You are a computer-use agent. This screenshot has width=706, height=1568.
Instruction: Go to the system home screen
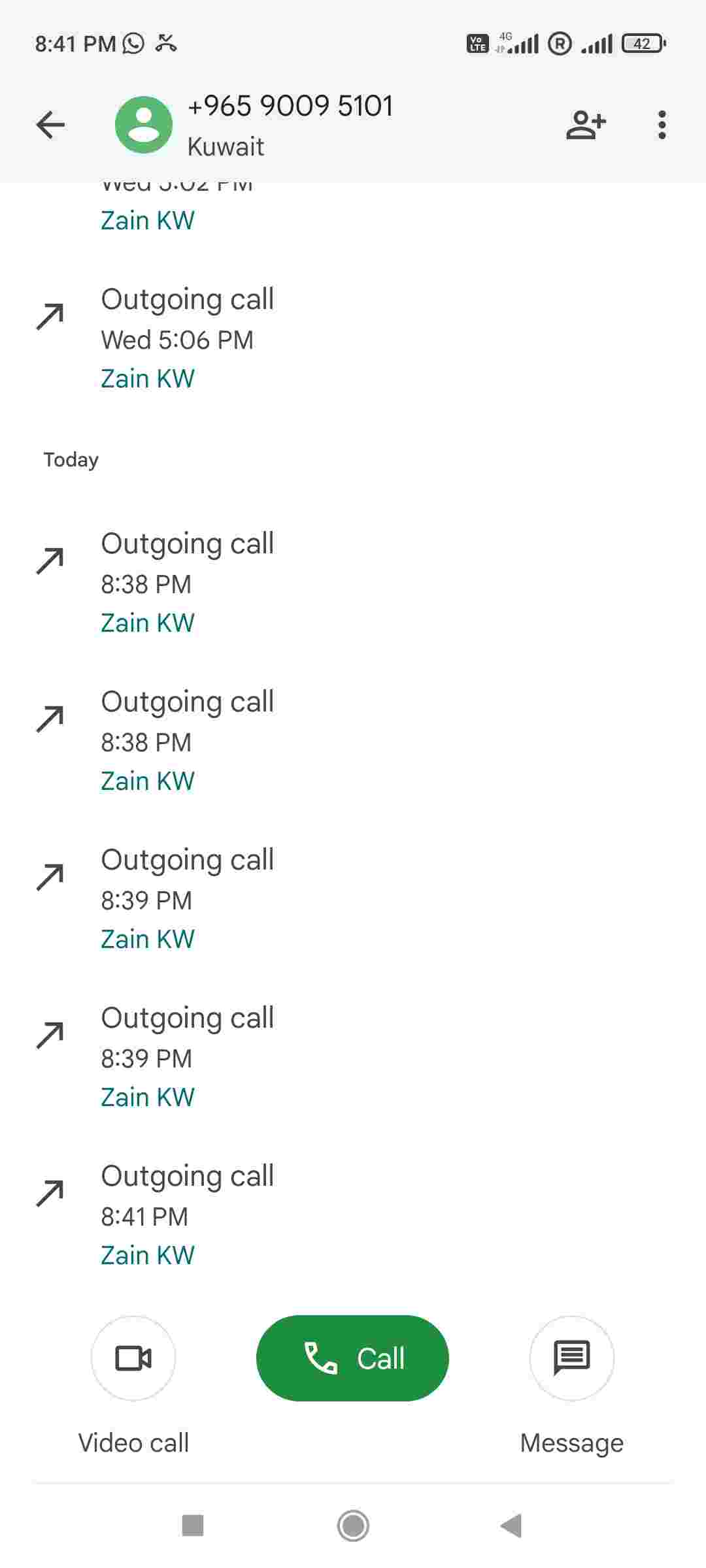(x=353, y=1526)
